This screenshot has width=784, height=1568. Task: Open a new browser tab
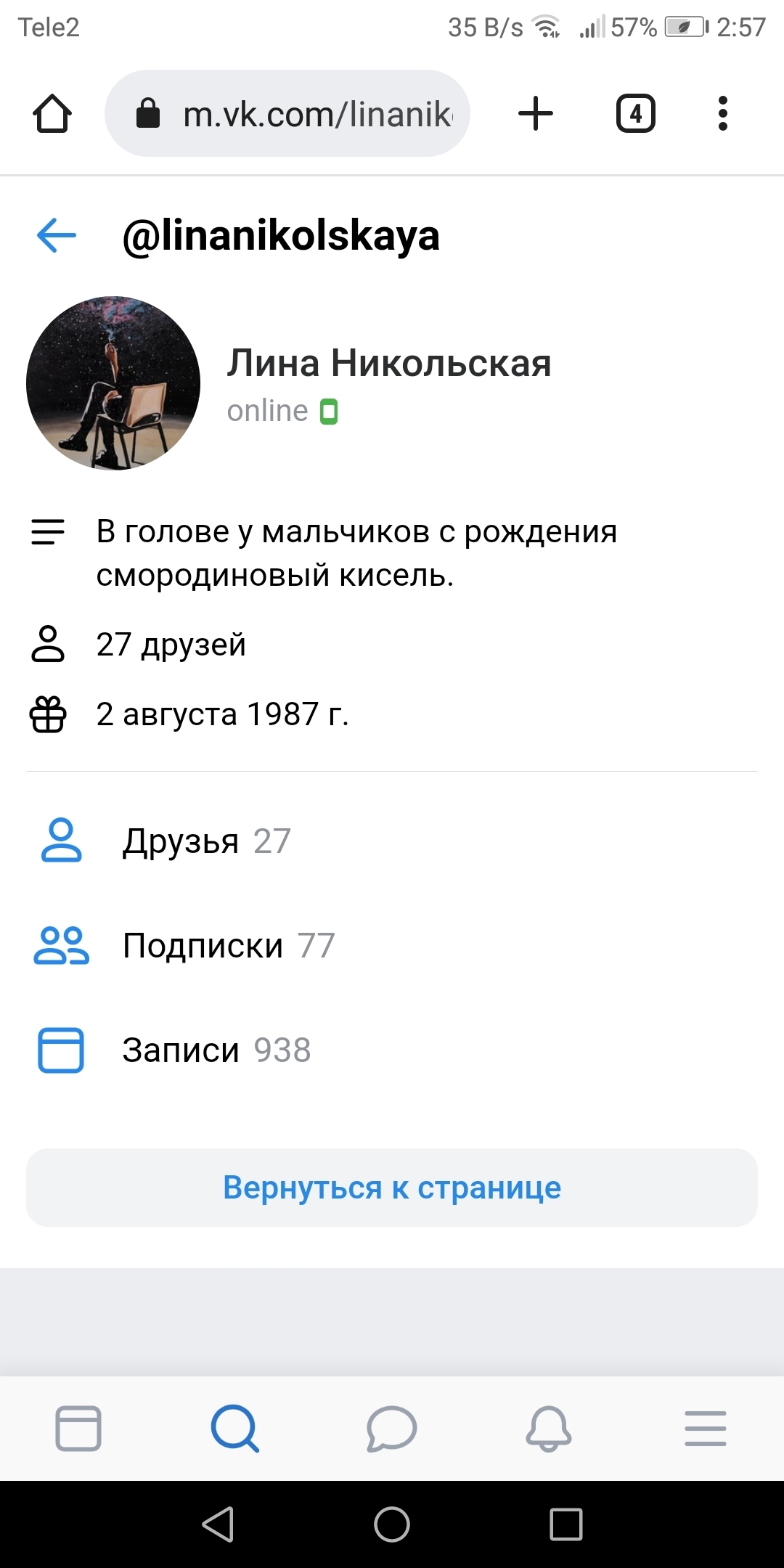pos(536,114)
